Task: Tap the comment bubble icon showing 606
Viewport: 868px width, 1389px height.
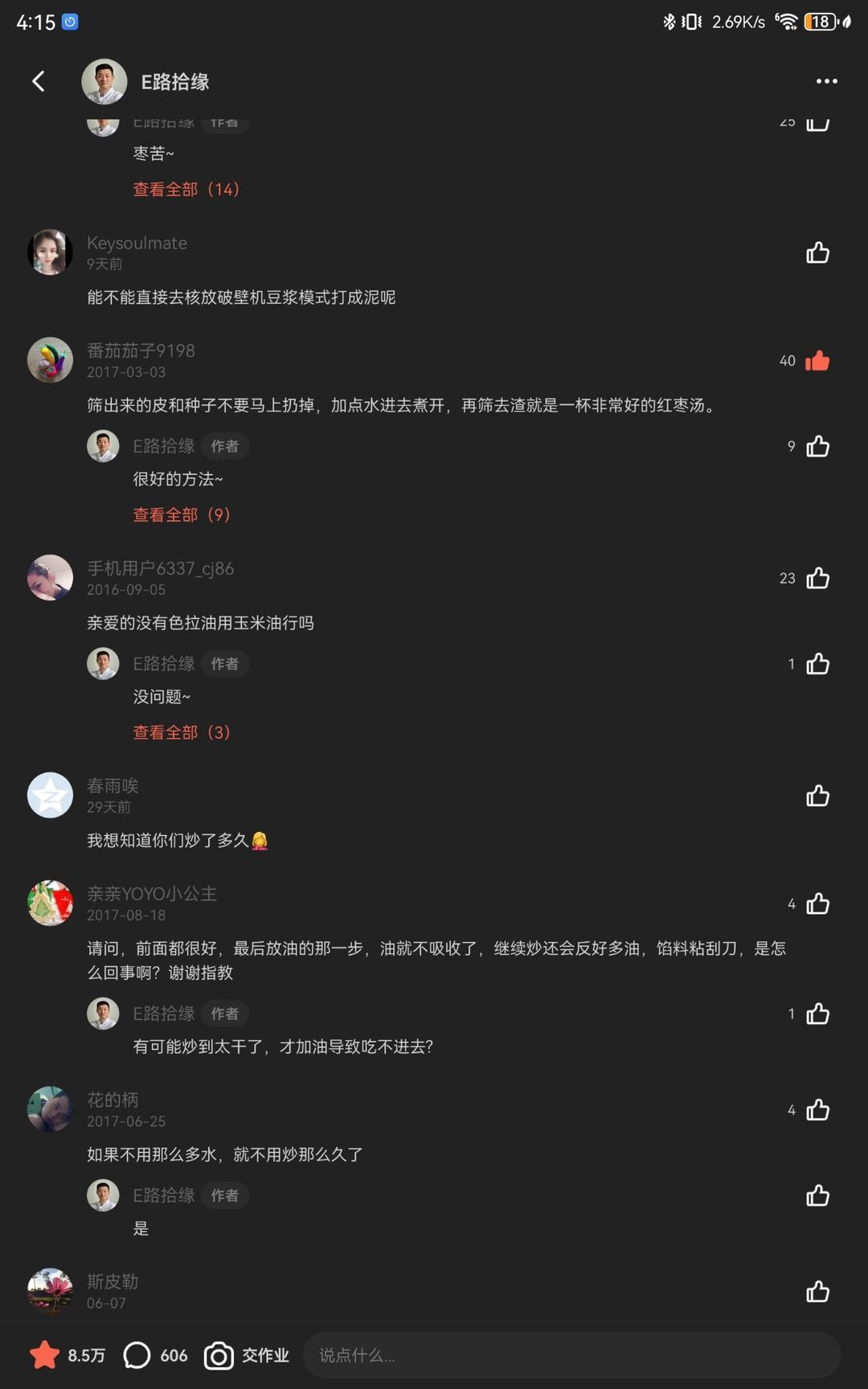Action: (x=138, y=1354)
